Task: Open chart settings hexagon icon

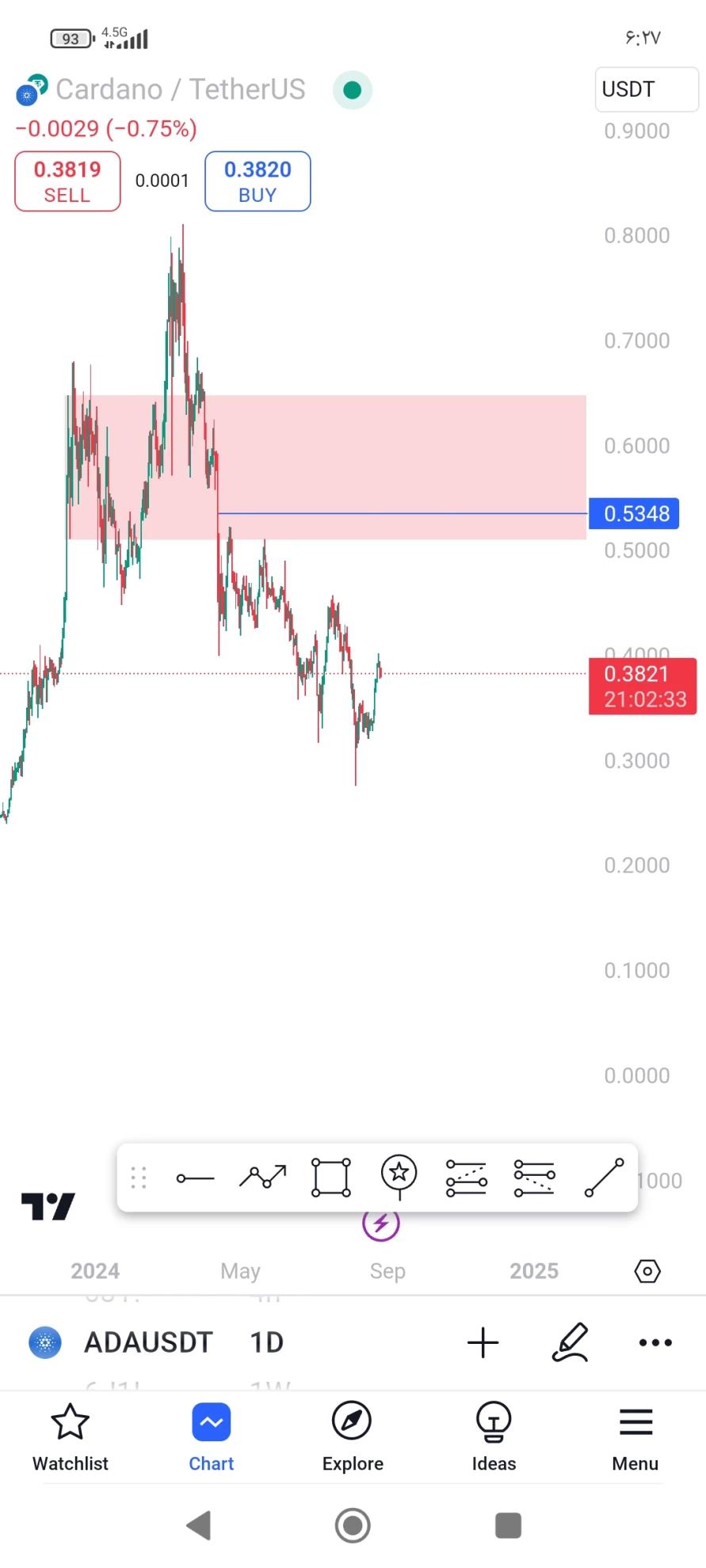Action: click(x=647, y=1271)
